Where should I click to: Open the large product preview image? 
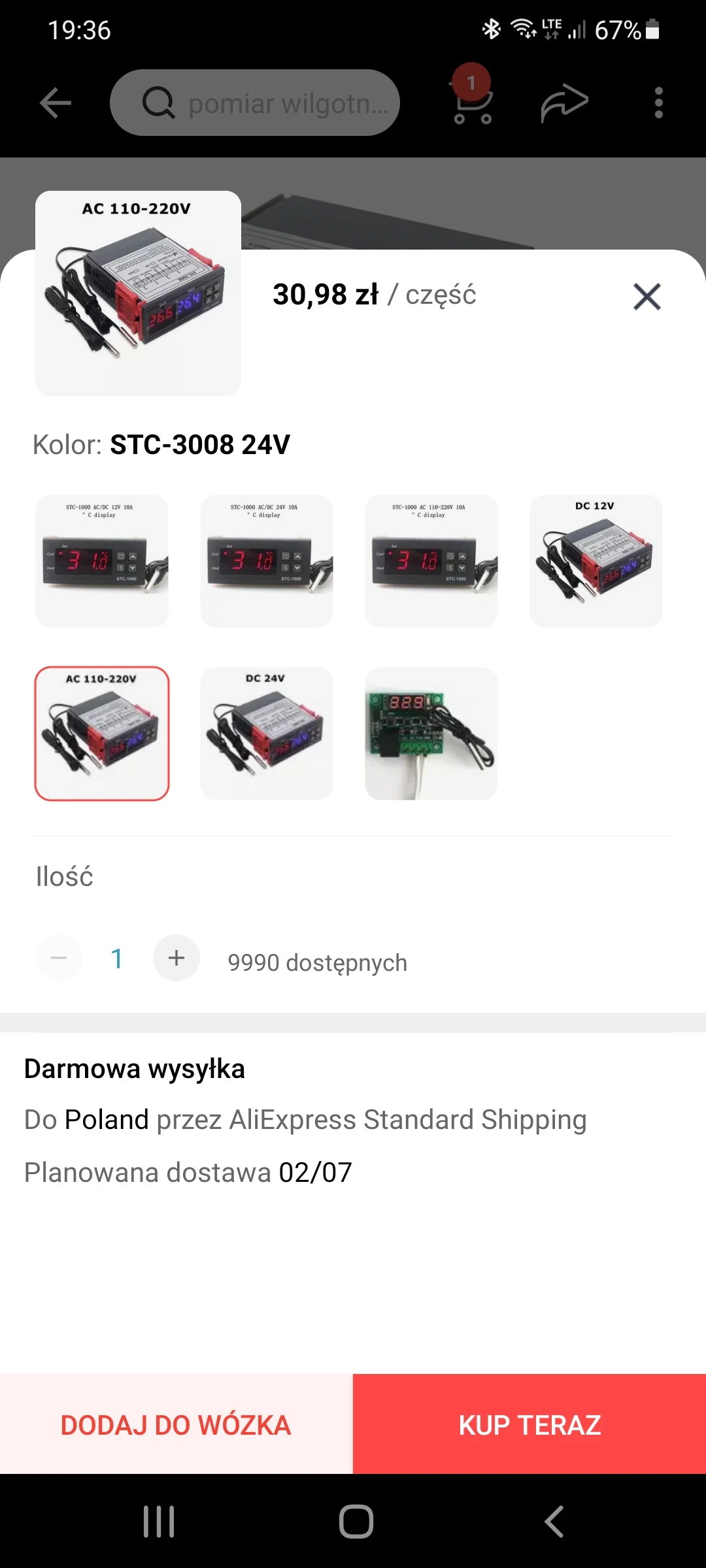[138, 293]
